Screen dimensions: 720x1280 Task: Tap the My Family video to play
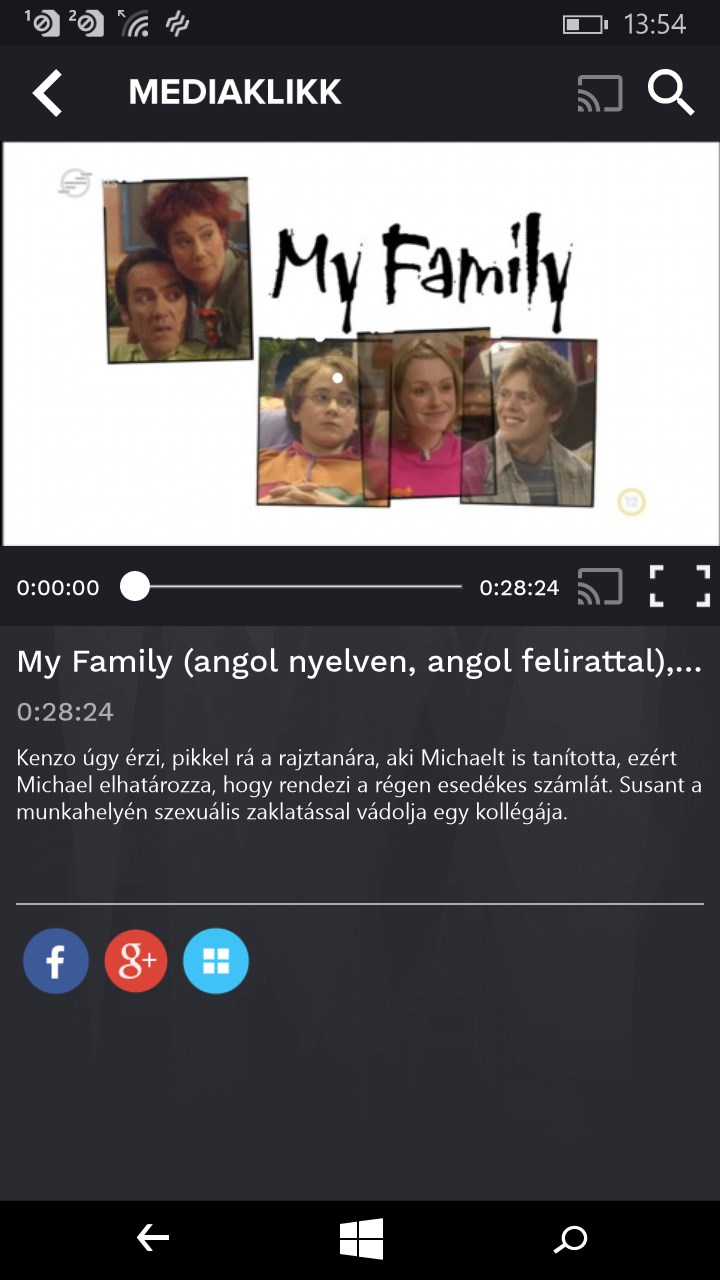tap(360, 344)
